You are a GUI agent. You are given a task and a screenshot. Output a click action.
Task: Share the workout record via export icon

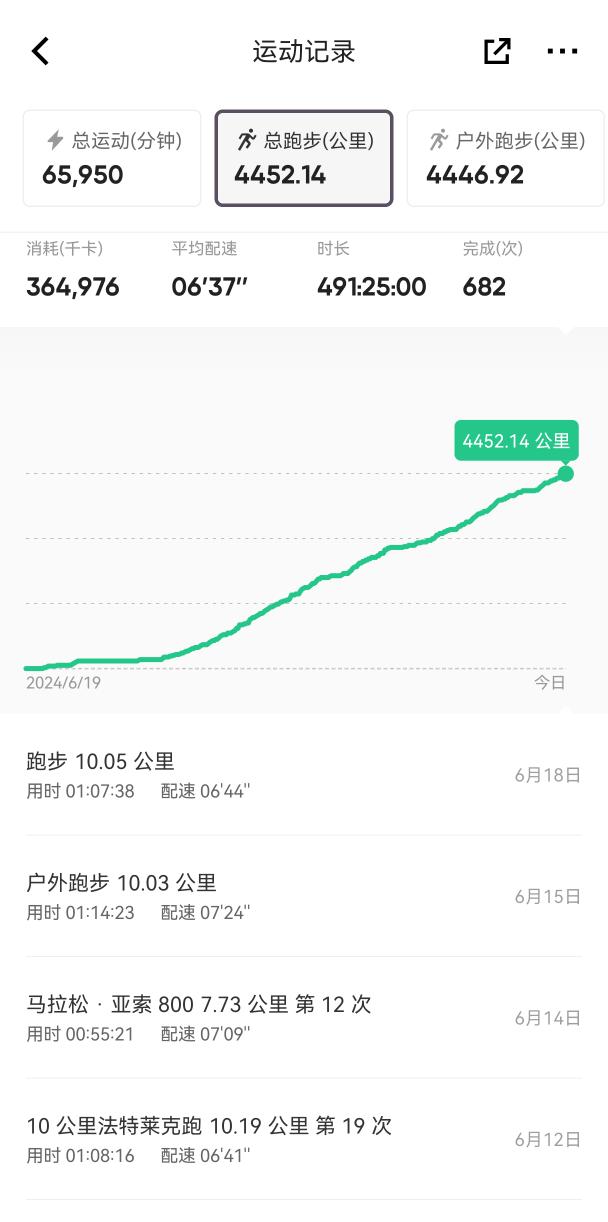[497, 51]
